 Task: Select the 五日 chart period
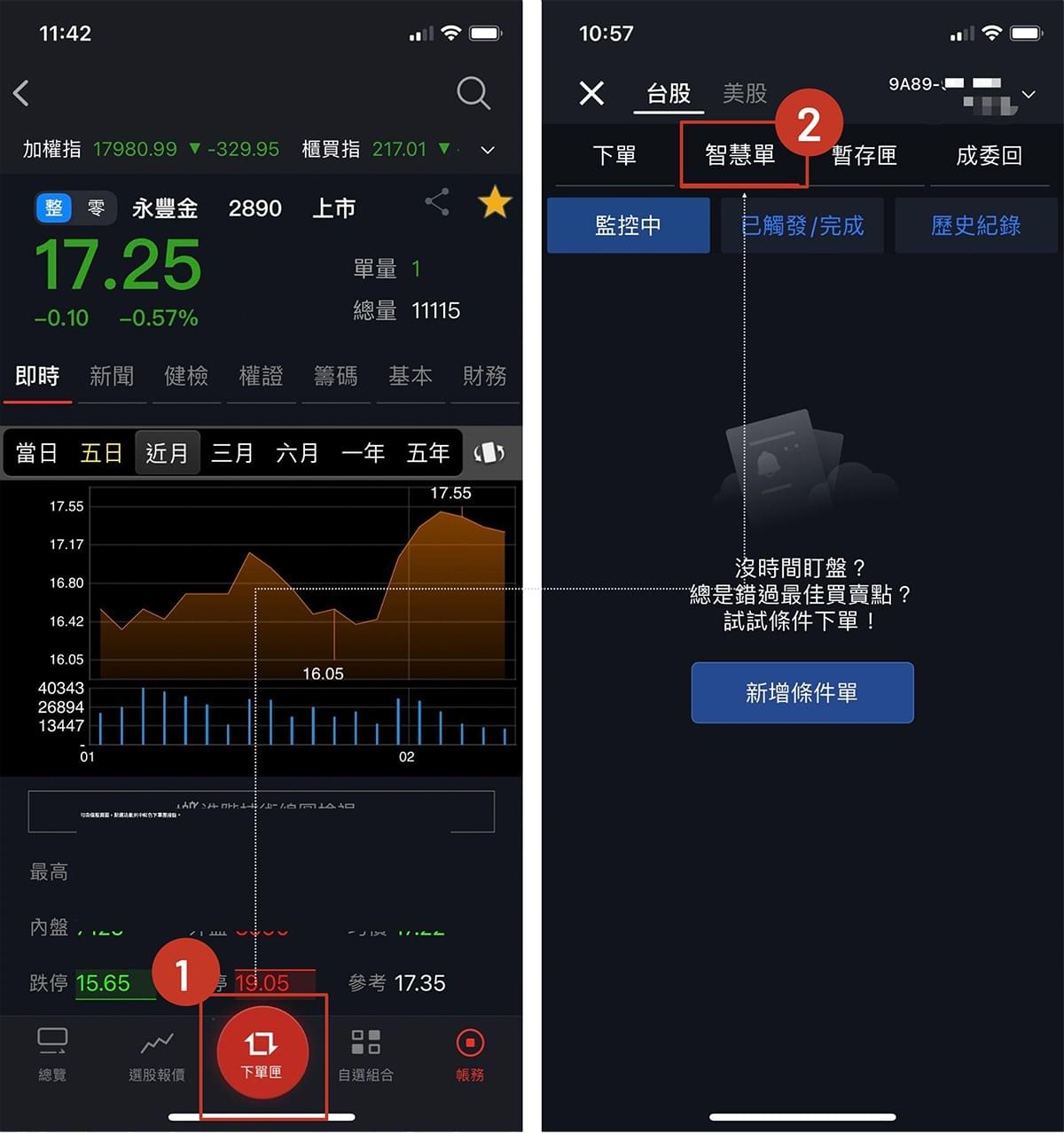tap(101, 453)
